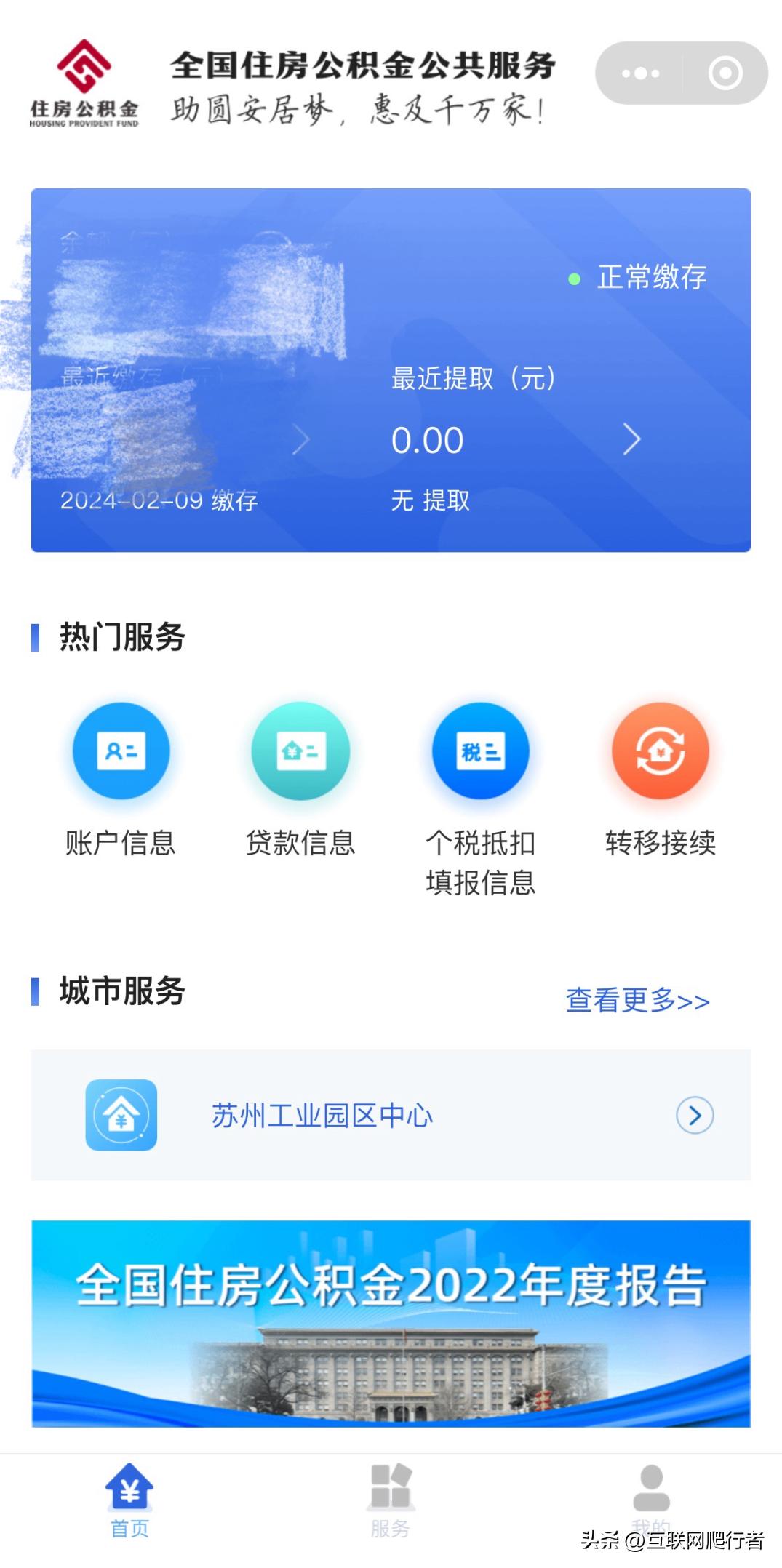782x1568 pixels.
Task: Tap the 首页 home icon
Action: pyautogui.click(x=129, y=1486)
